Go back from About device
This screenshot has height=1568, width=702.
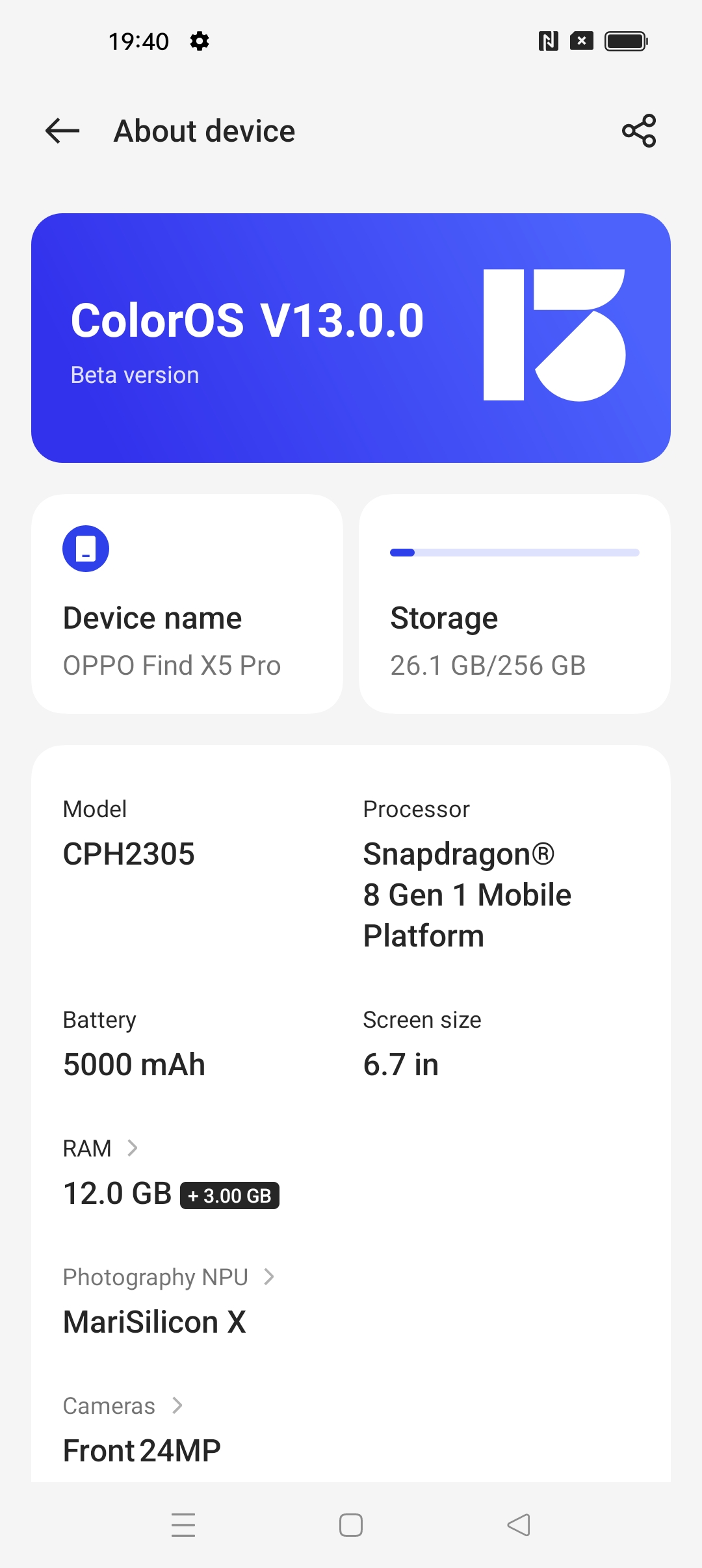pyautogui.click(x=62, y=131)
